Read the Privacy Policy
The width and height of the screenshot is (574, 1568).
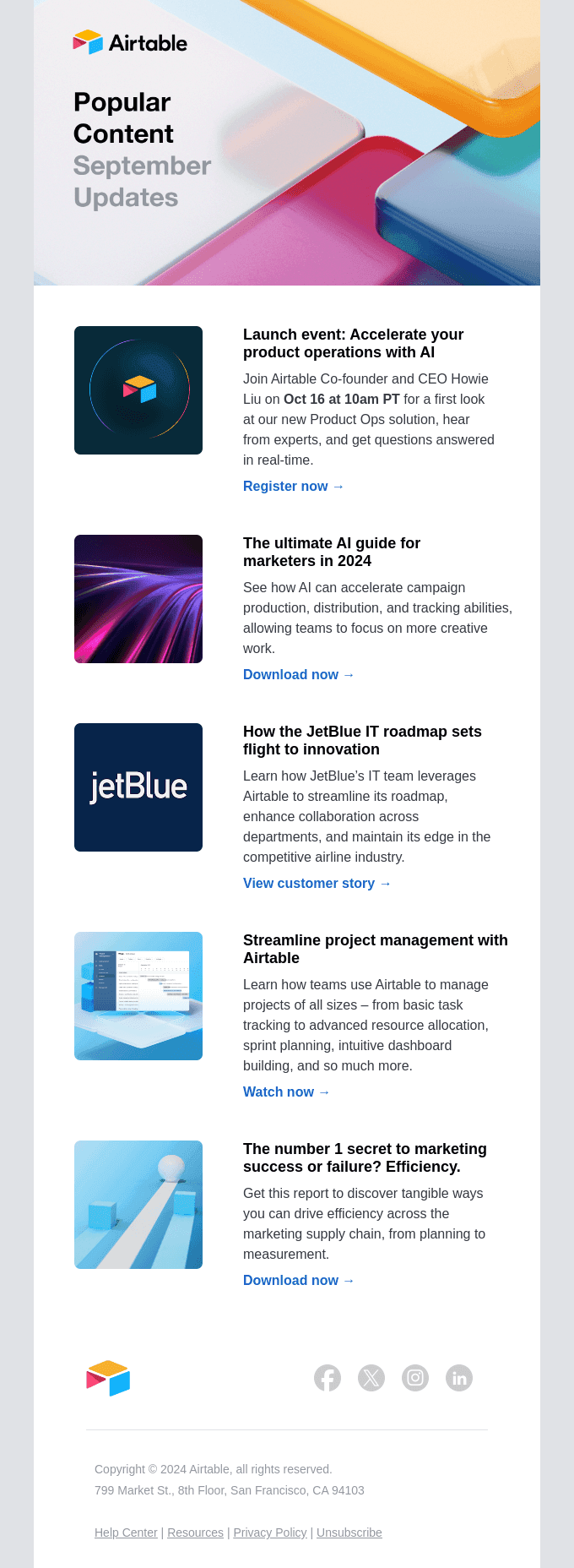tap(270, 1533)
